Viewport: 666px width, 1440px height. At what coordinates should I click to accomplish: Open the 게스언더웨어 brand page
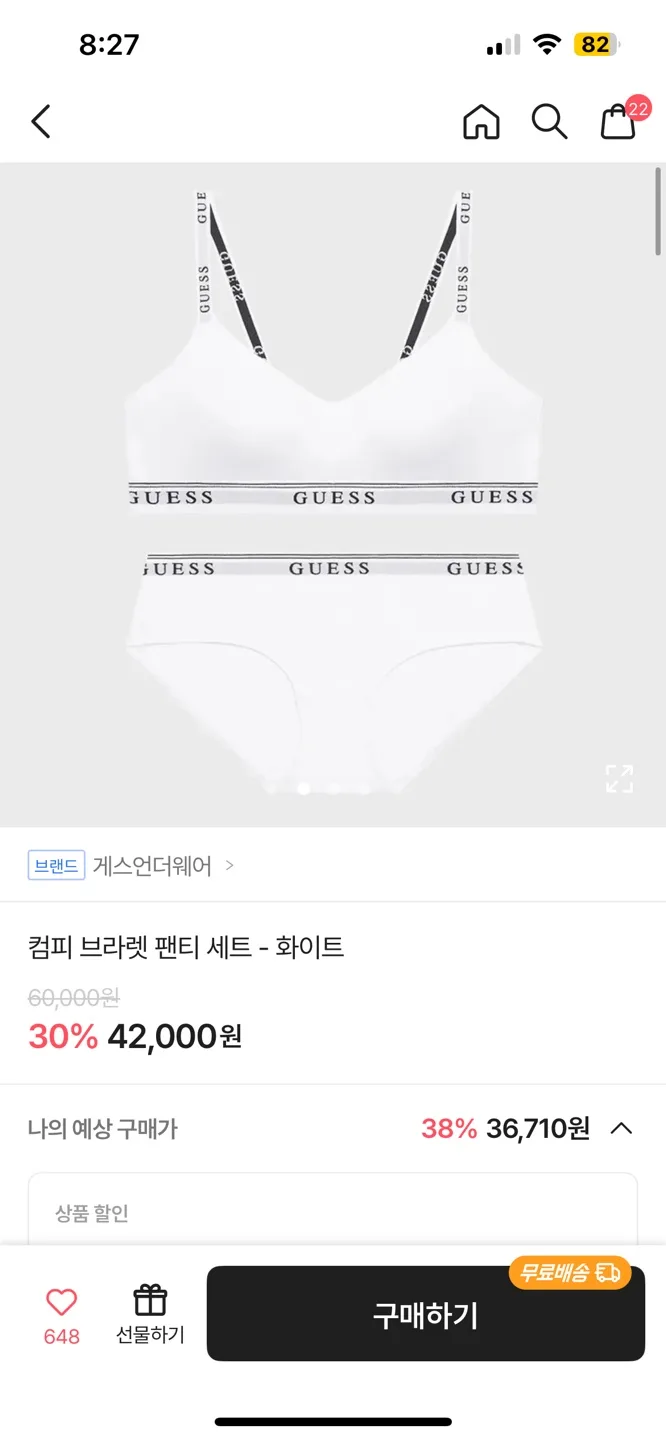pyautogui.click(x=152, y=866)
